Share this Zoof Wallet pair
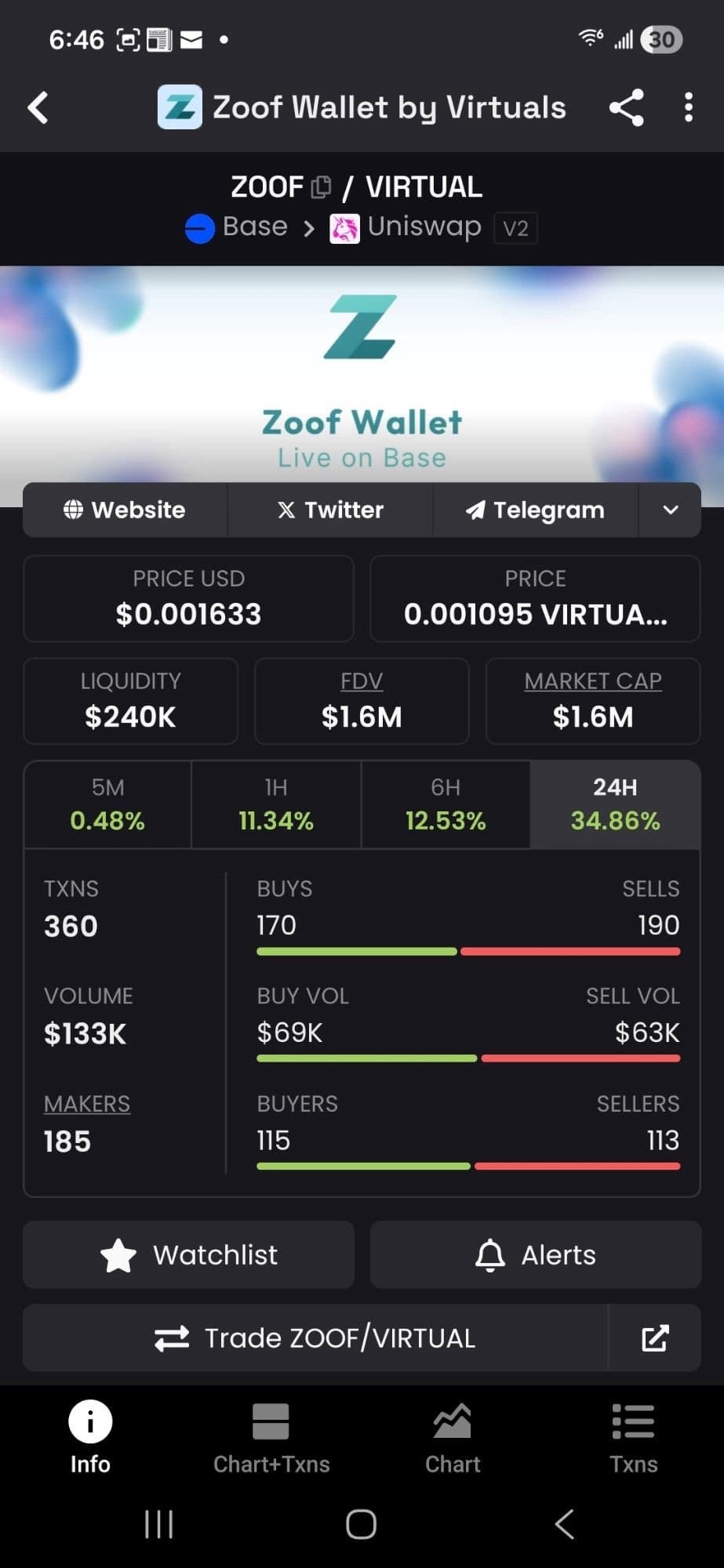Screen dimensions: 724x1568 pyautogui.click(x=626, y=107)
